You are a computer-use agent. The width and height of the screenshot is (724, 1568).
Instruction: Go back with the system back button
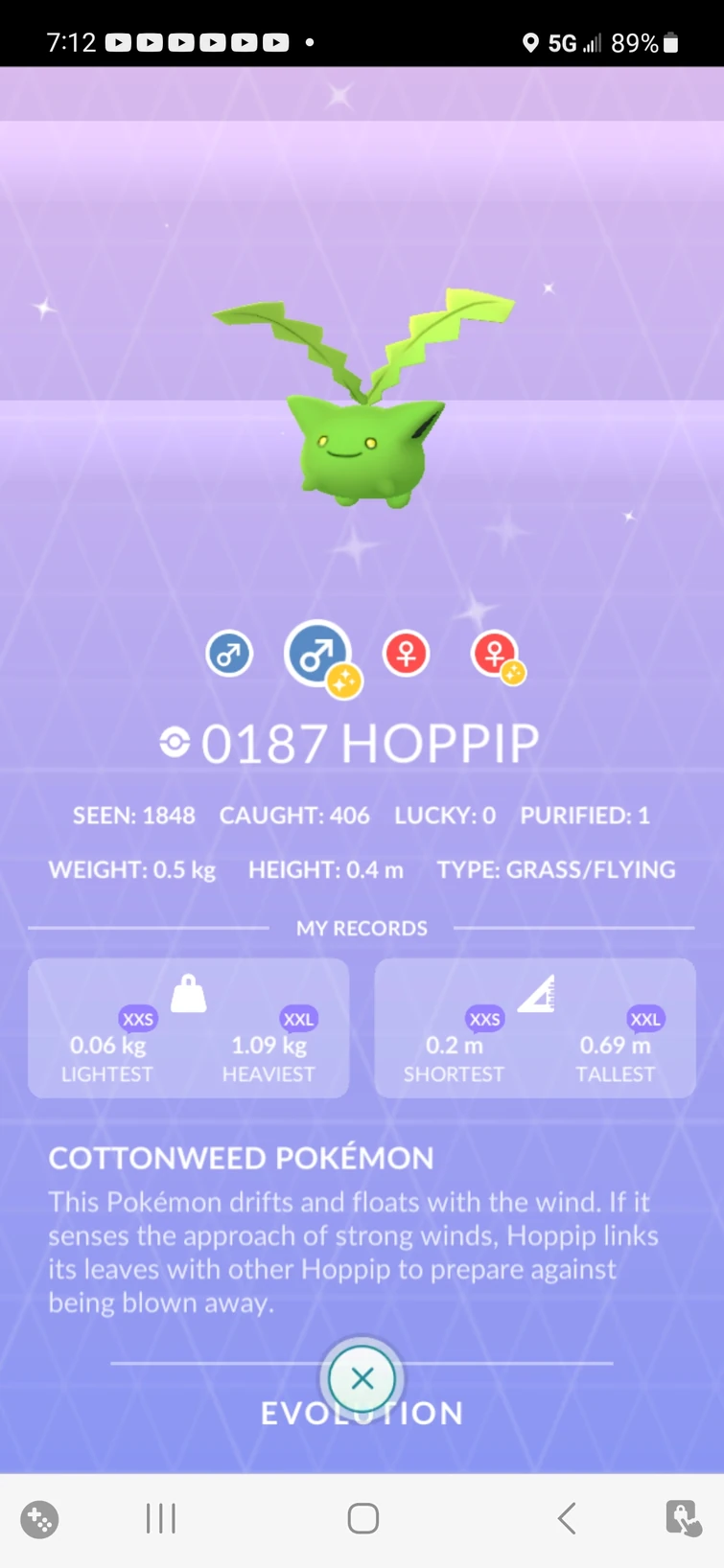pyautogui.click(x=567, y=1518)
